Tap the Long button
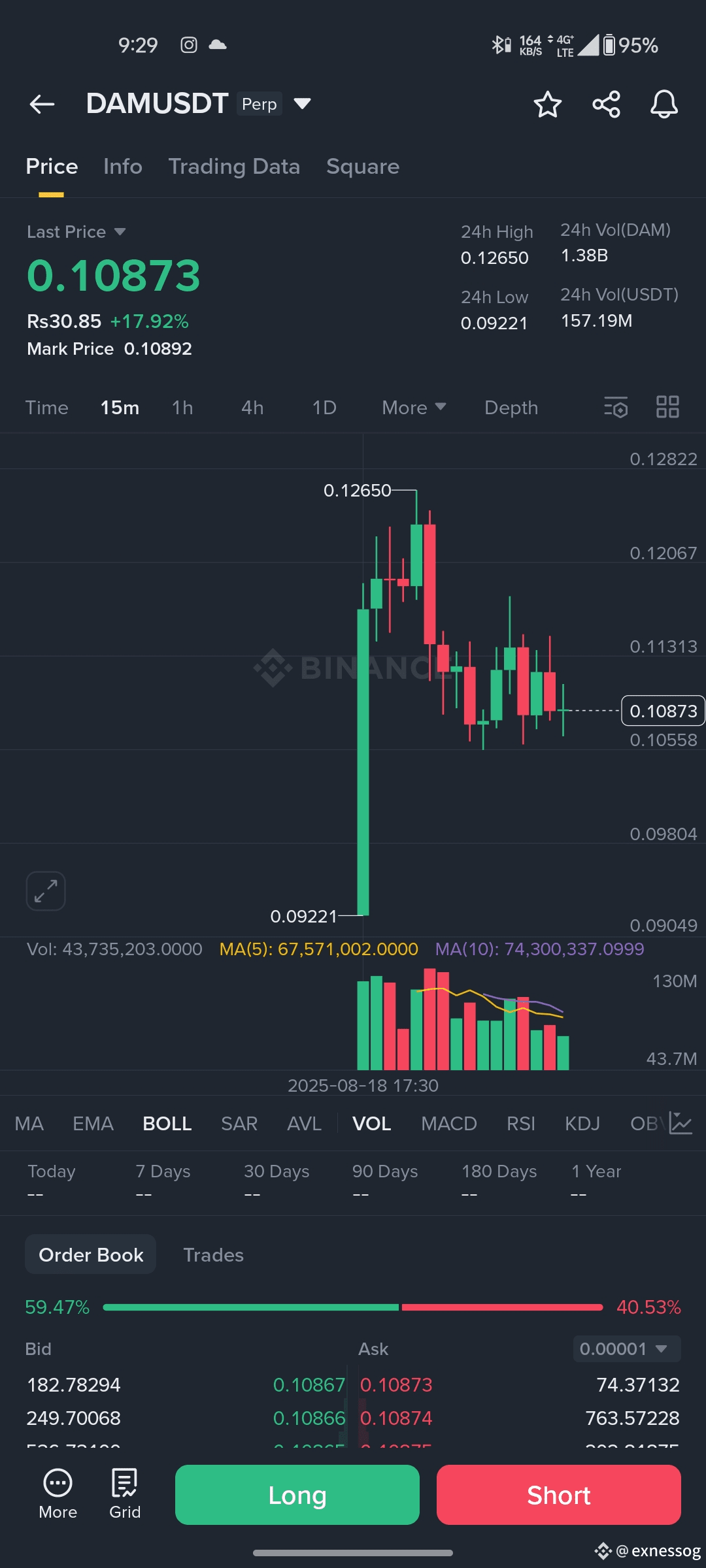This screenshot has height=1568, width=706. [297, 1495]
